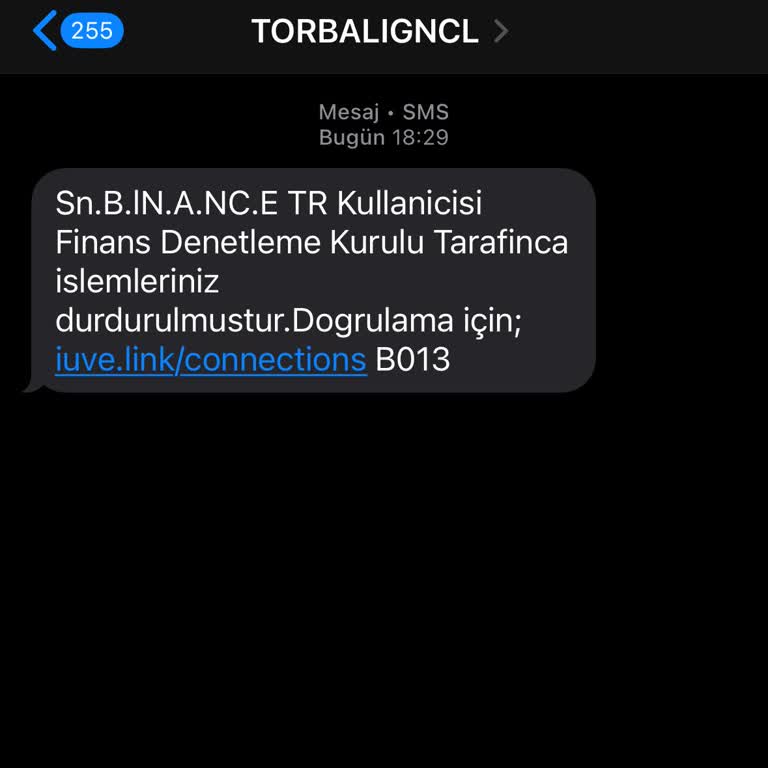
Task: Open the iuve.link/connections link
Action: (211, 359)
